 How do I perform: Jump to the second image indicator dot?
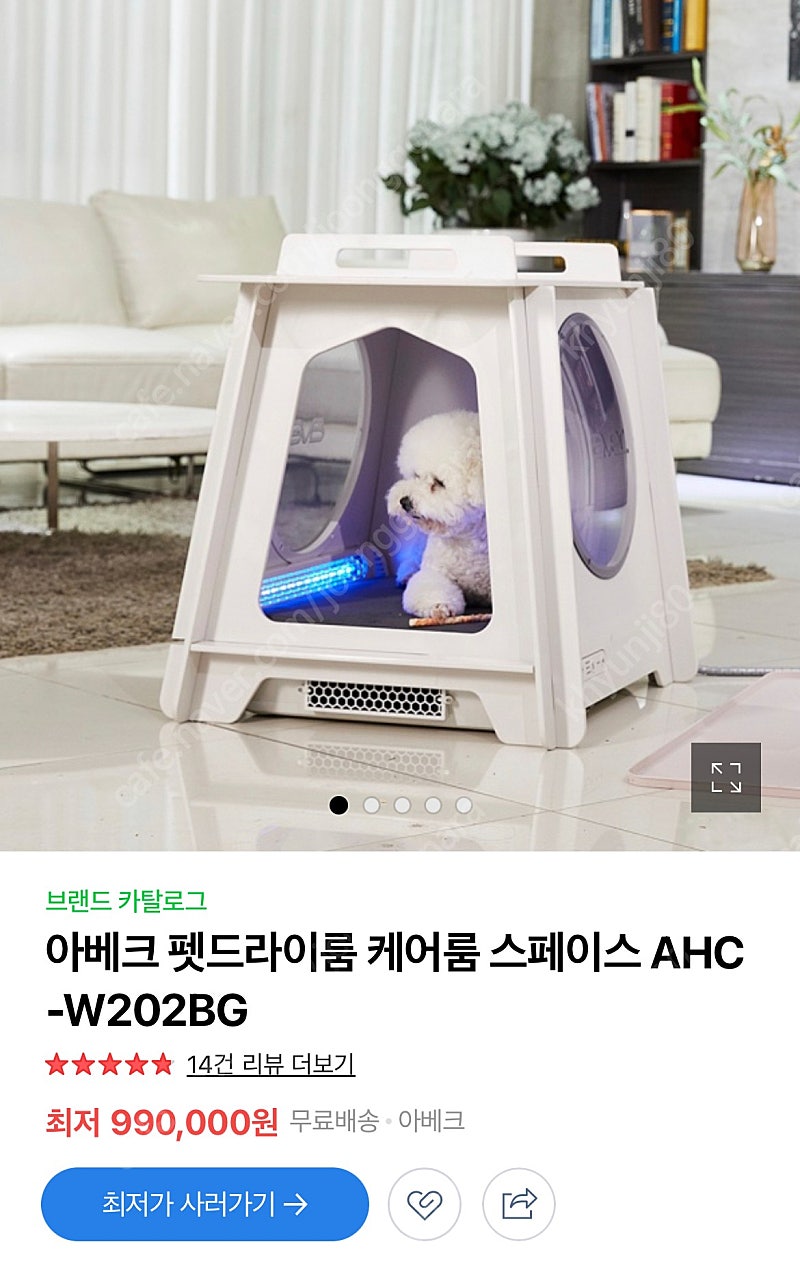pyautogui.click(x=371, y=805)
